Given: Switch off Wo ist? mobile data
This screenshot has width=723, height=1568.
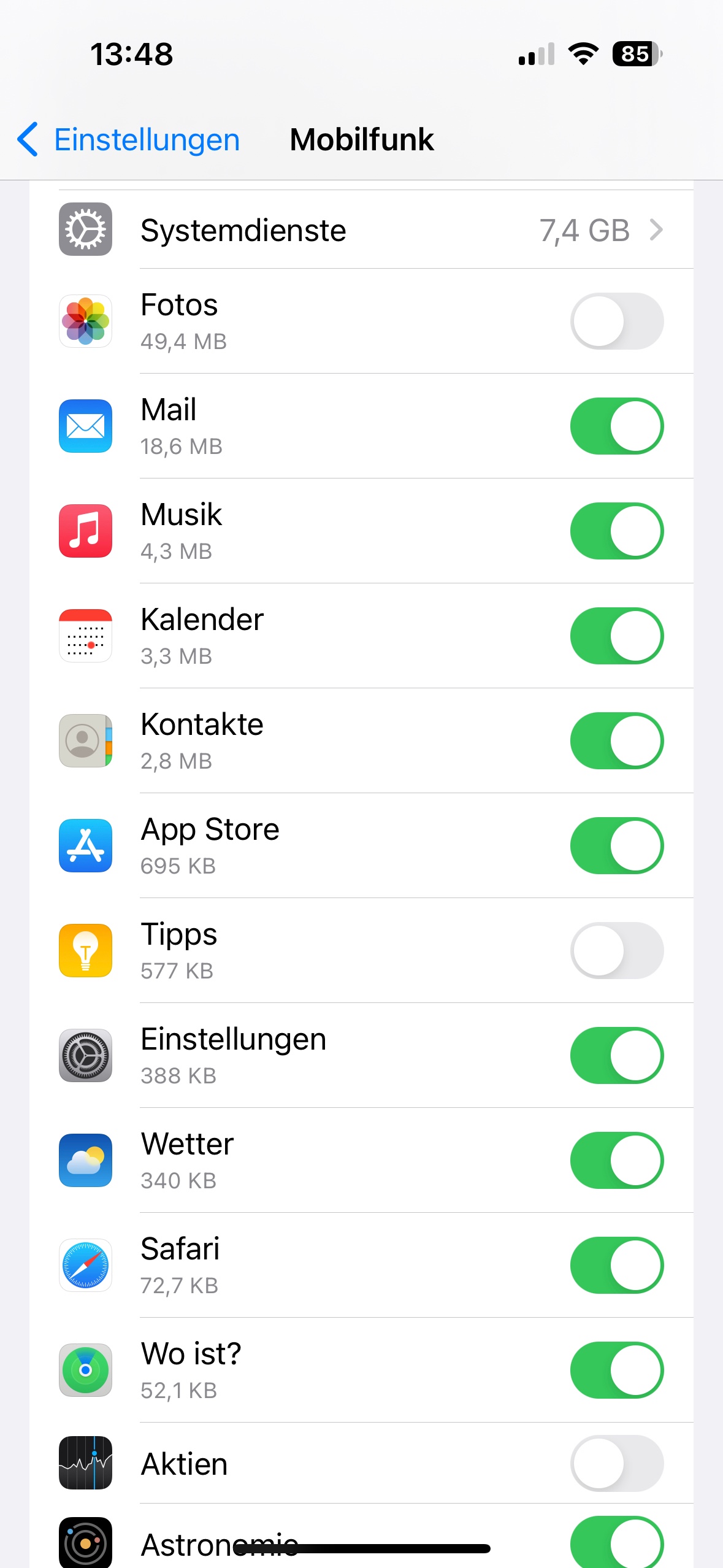Looking at the screenshot, I should point(616,1370).
